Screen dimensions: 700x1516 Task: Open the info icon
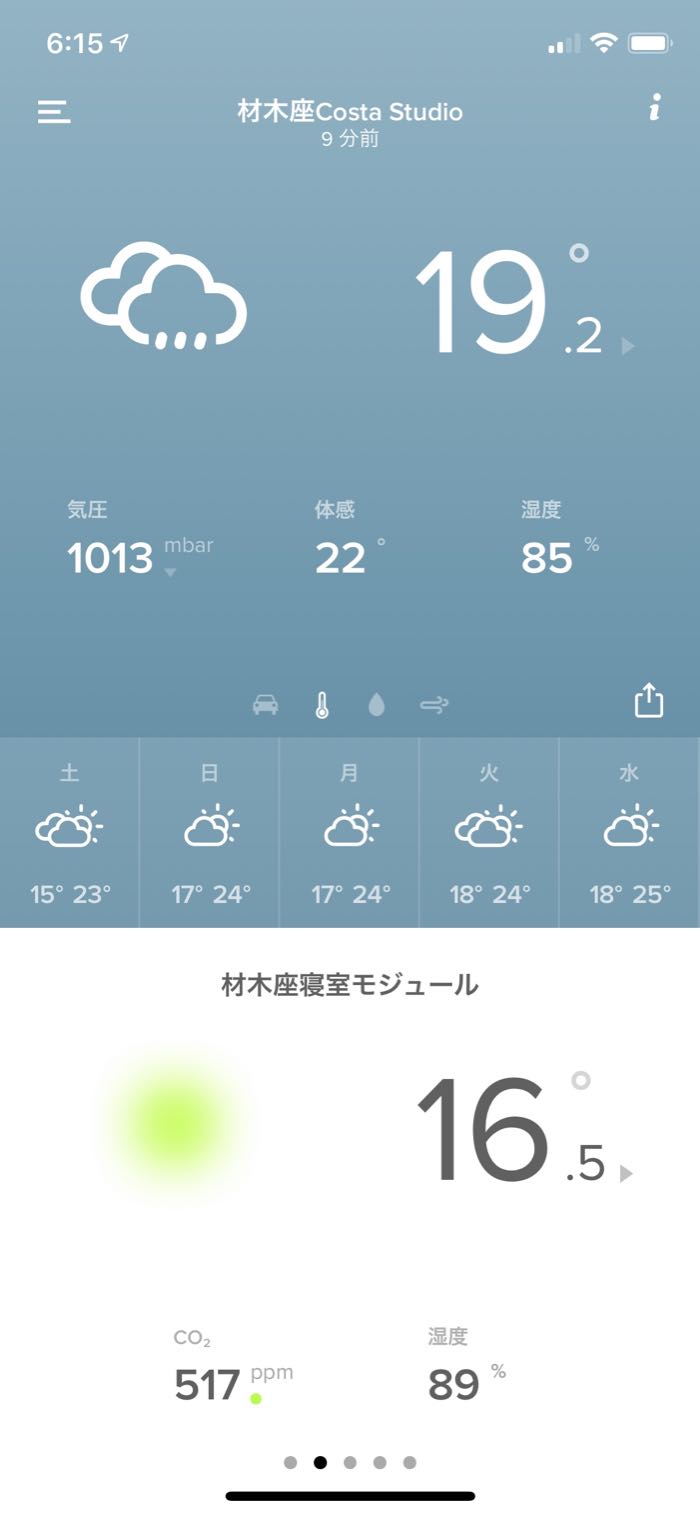click(654, 109)
